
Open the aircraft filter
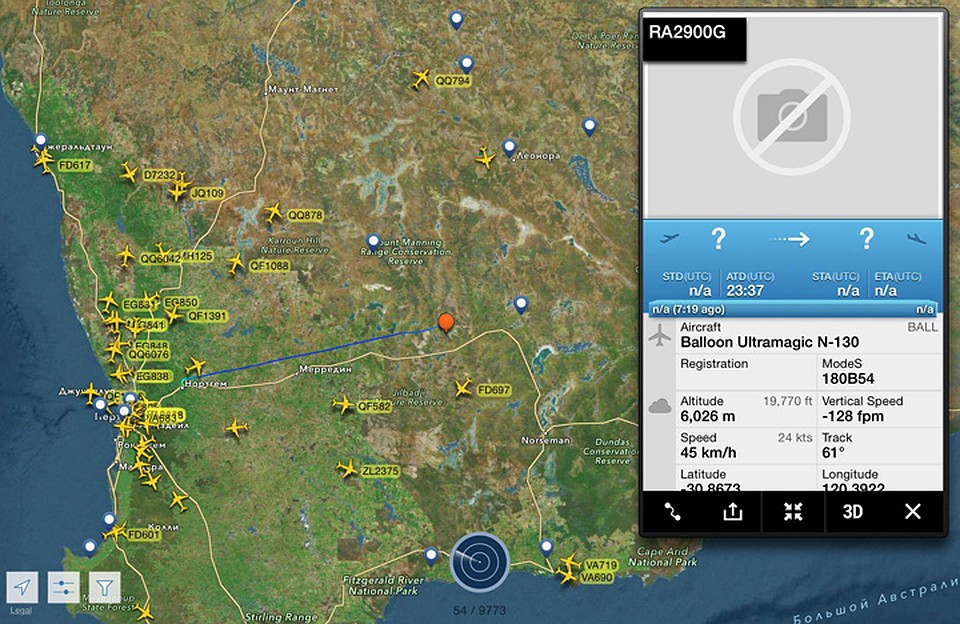(x=104, y=587)
